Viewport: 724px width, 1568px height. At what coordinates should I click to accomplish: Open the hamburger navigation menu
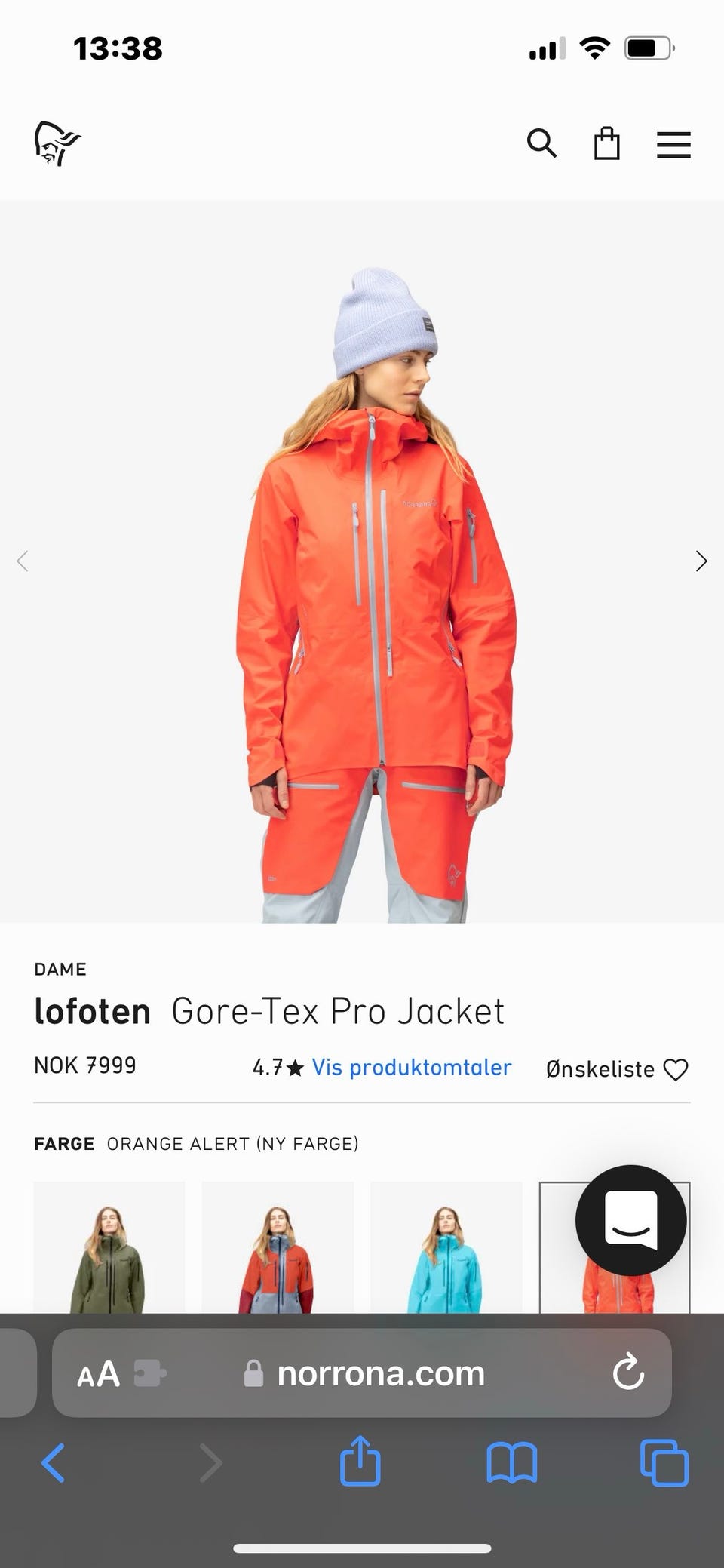point(673,143)
